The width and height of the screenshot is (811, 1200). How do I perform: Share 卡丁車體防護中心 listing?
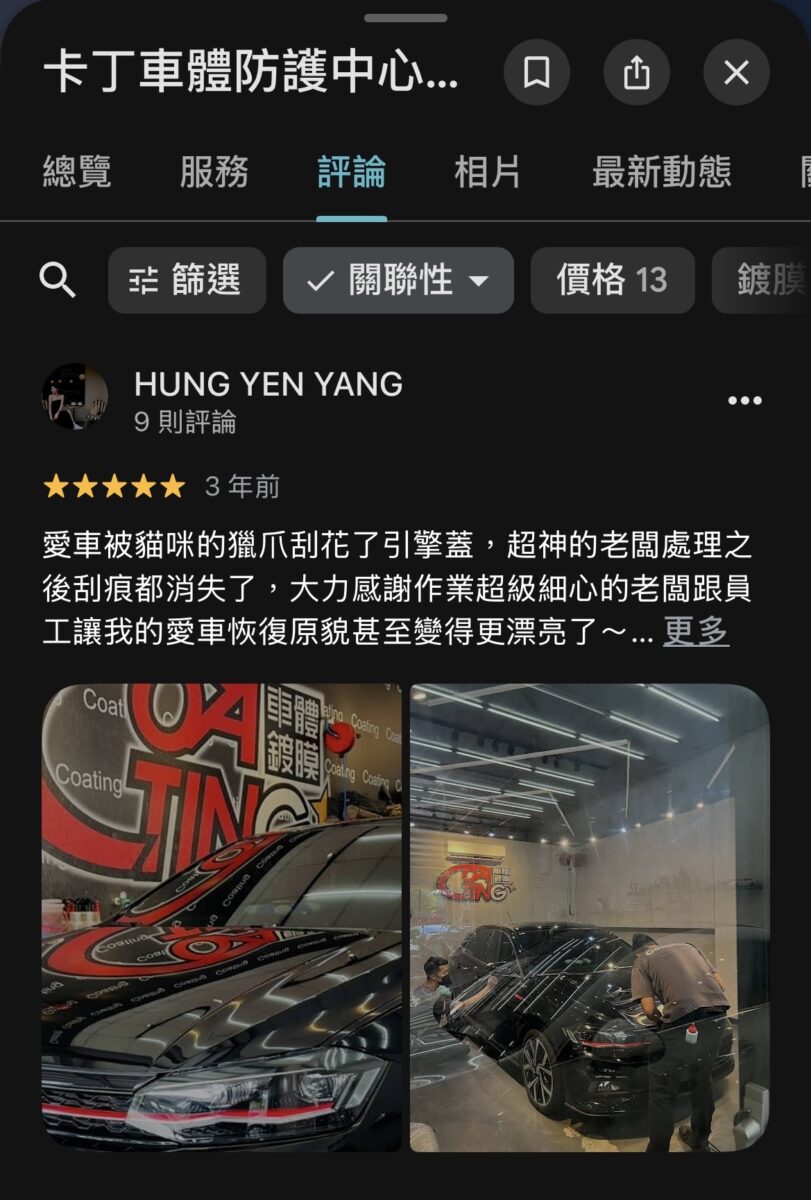click(x=637, y=72)
